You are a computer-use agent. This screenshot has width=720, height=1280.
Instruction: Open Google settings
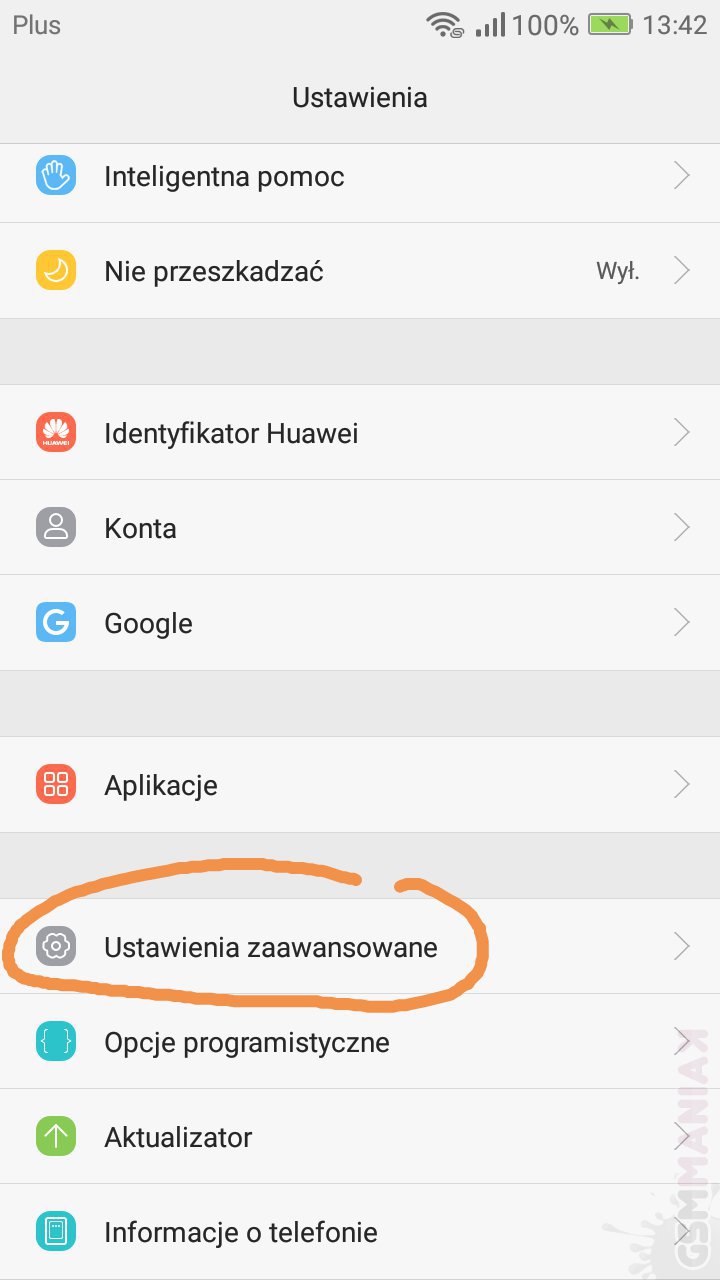click(x=148, y=623)
